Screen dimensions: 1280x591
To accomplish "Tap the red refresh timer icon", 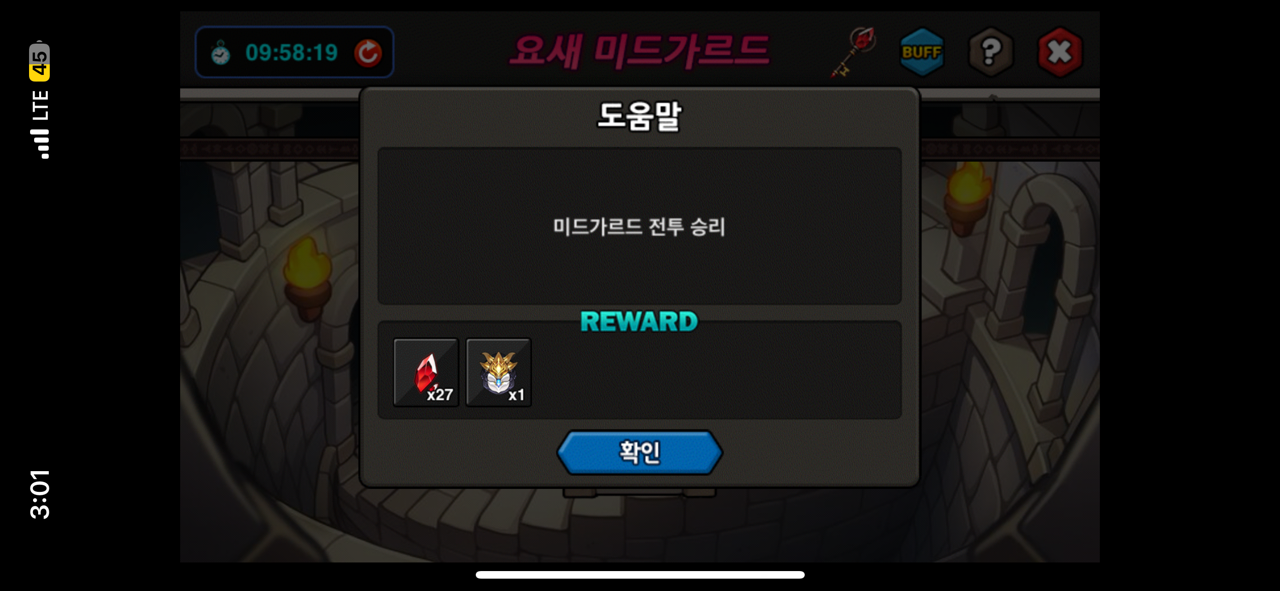I will (x=368, y=53).
